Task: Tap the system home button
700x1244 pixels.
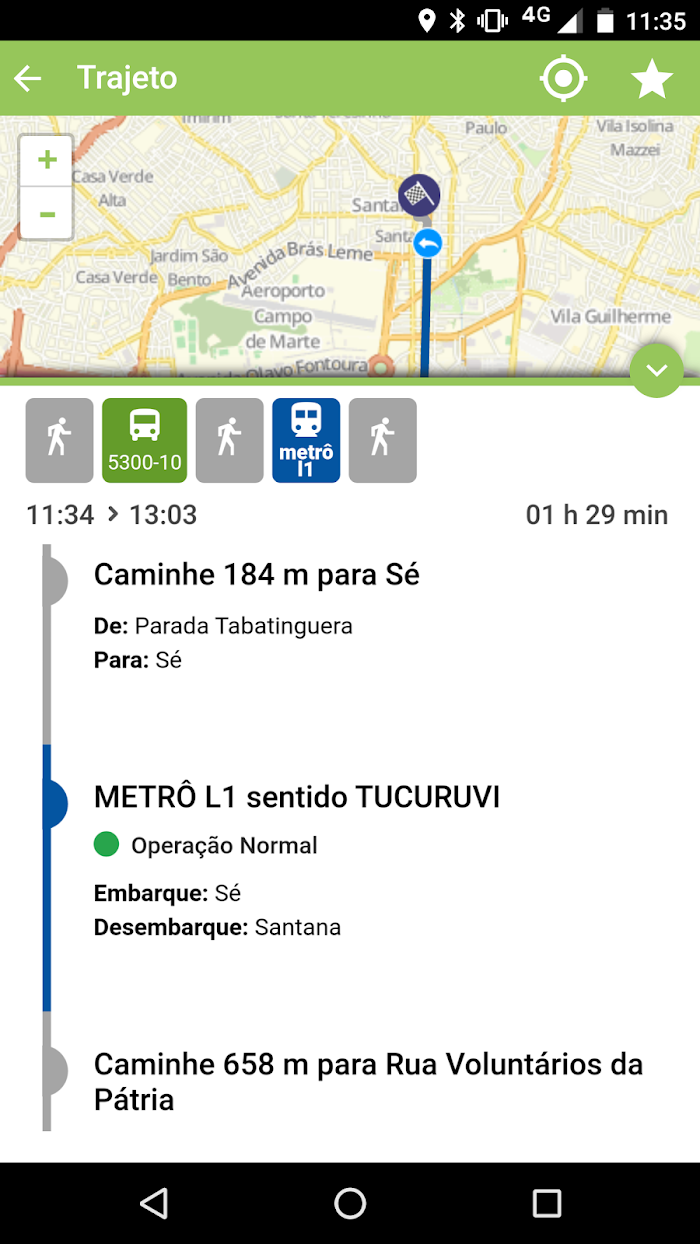Action: [x=350, y=1203]
